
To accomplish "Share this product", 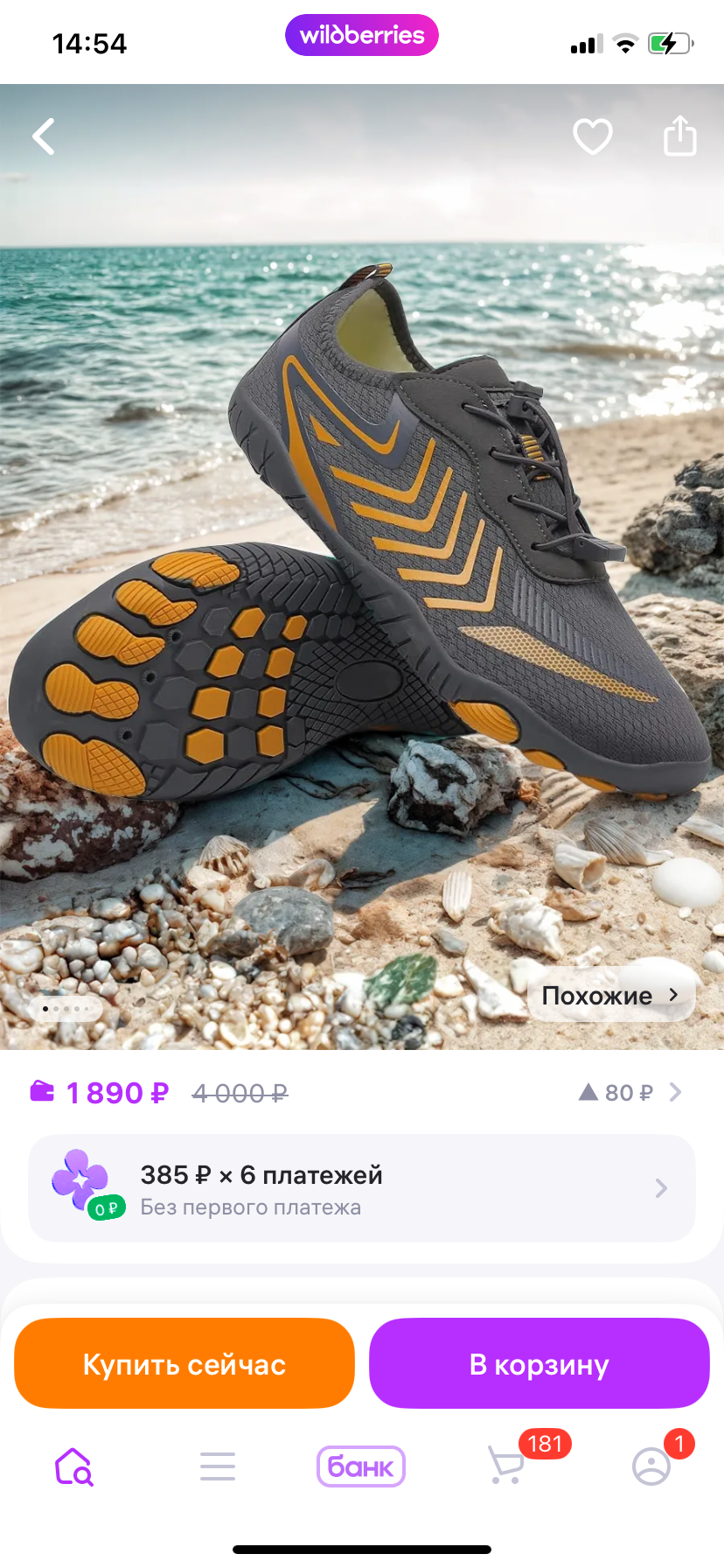I will [x=679, y=136].
